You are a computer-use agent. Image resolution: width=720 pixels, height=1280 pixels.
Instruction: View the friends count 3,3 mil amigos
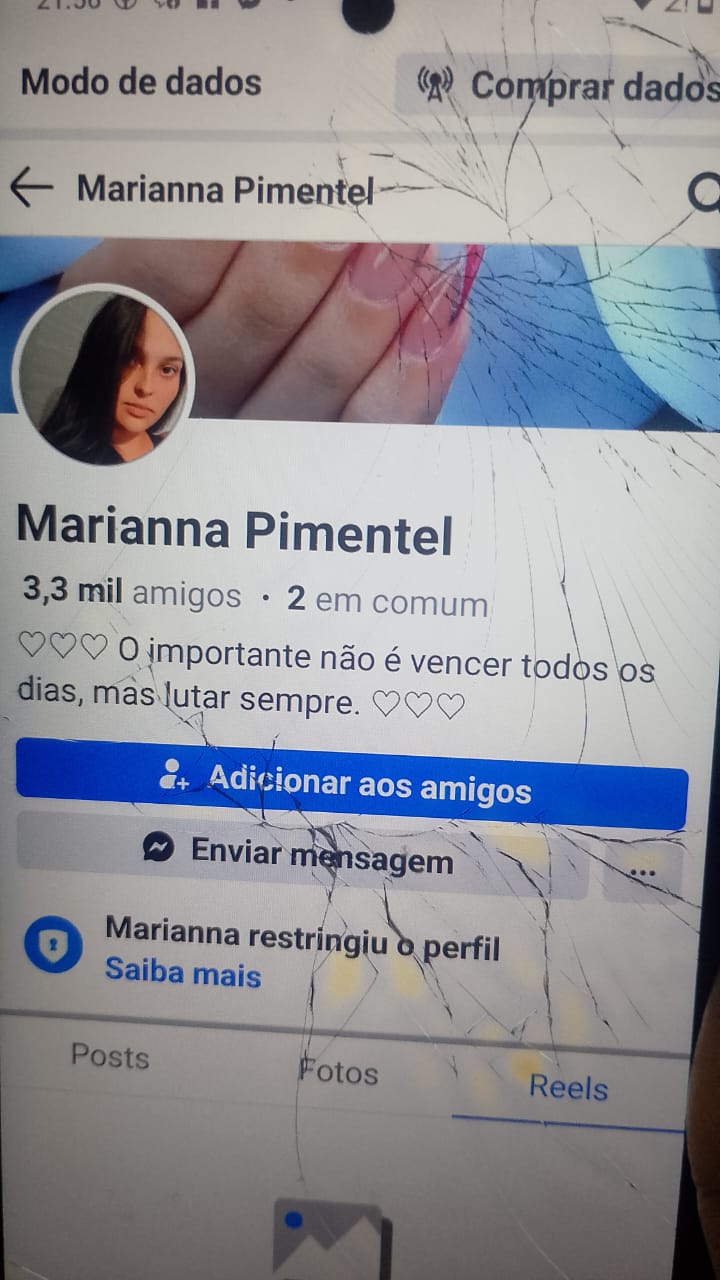pyautogui.click(x=132, y=594)
